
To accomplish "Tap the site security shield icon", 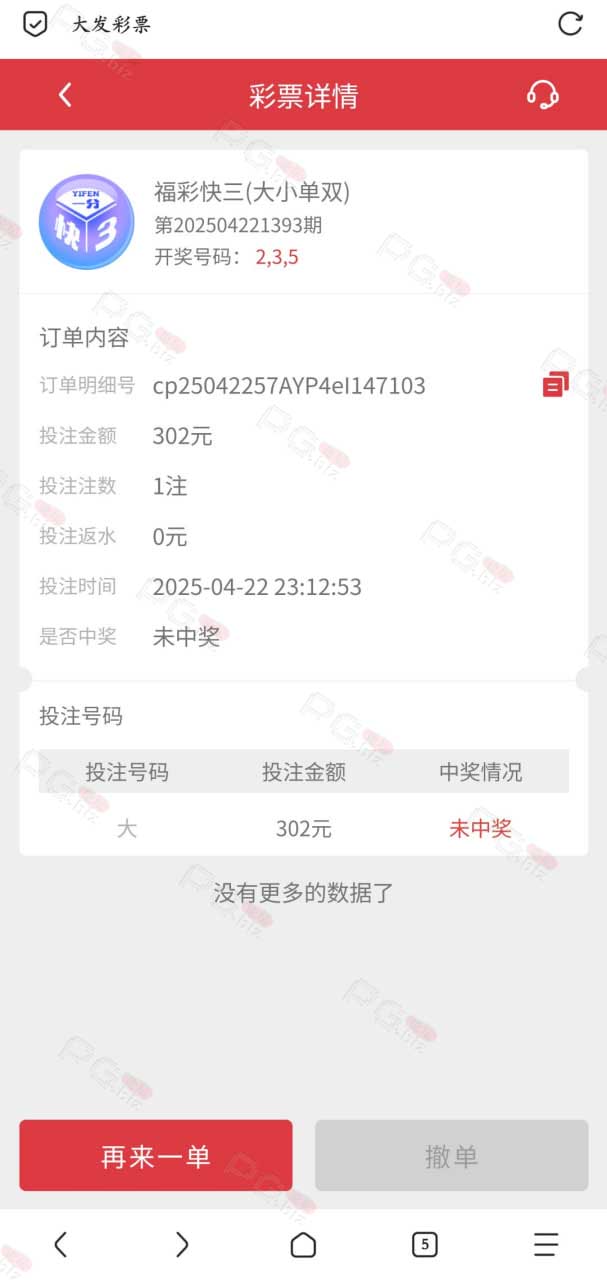I will pyautogui.click(x=35, y=24).
